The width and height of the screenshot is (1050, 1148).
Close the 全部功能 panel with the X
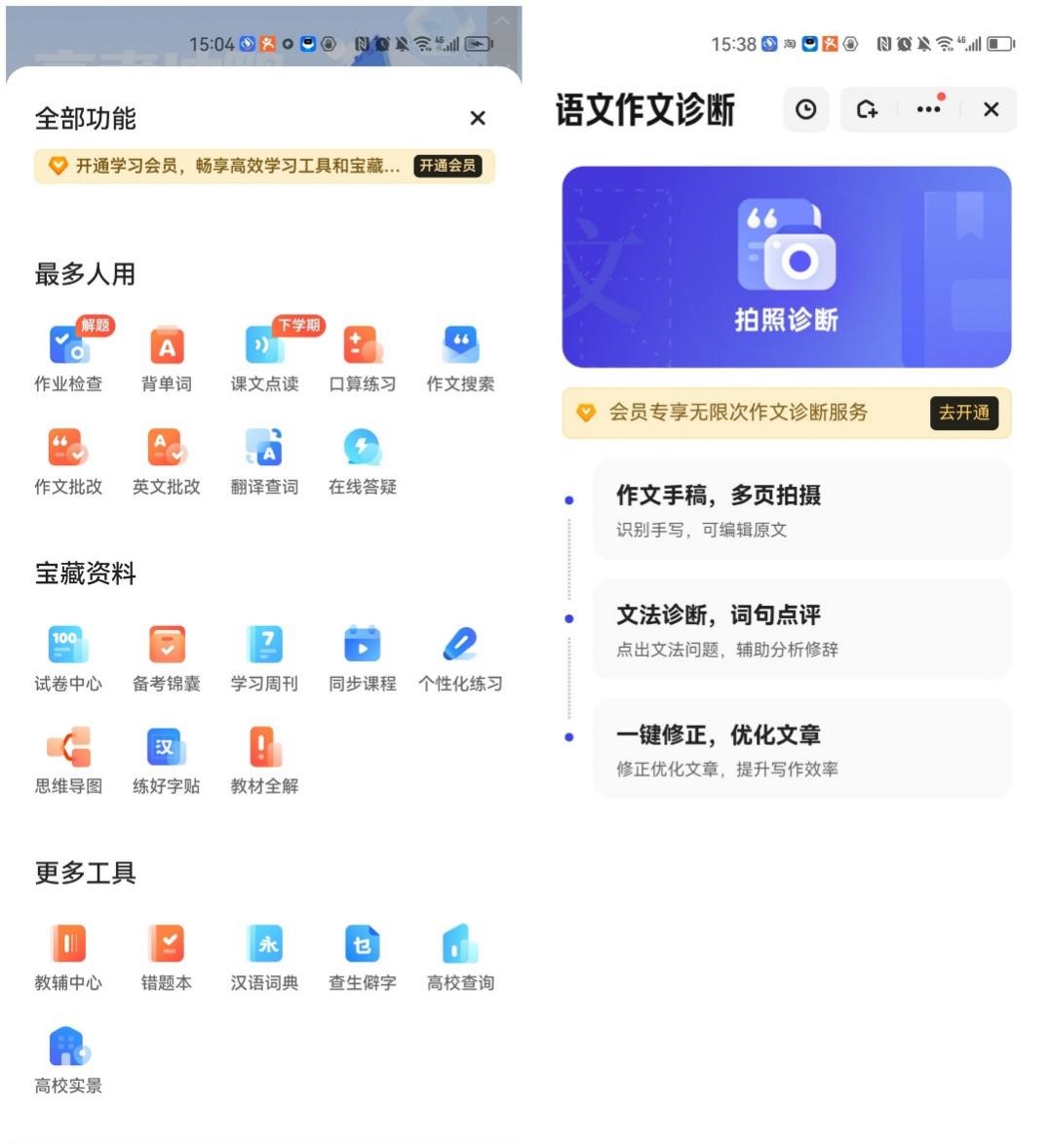(478, 118)
